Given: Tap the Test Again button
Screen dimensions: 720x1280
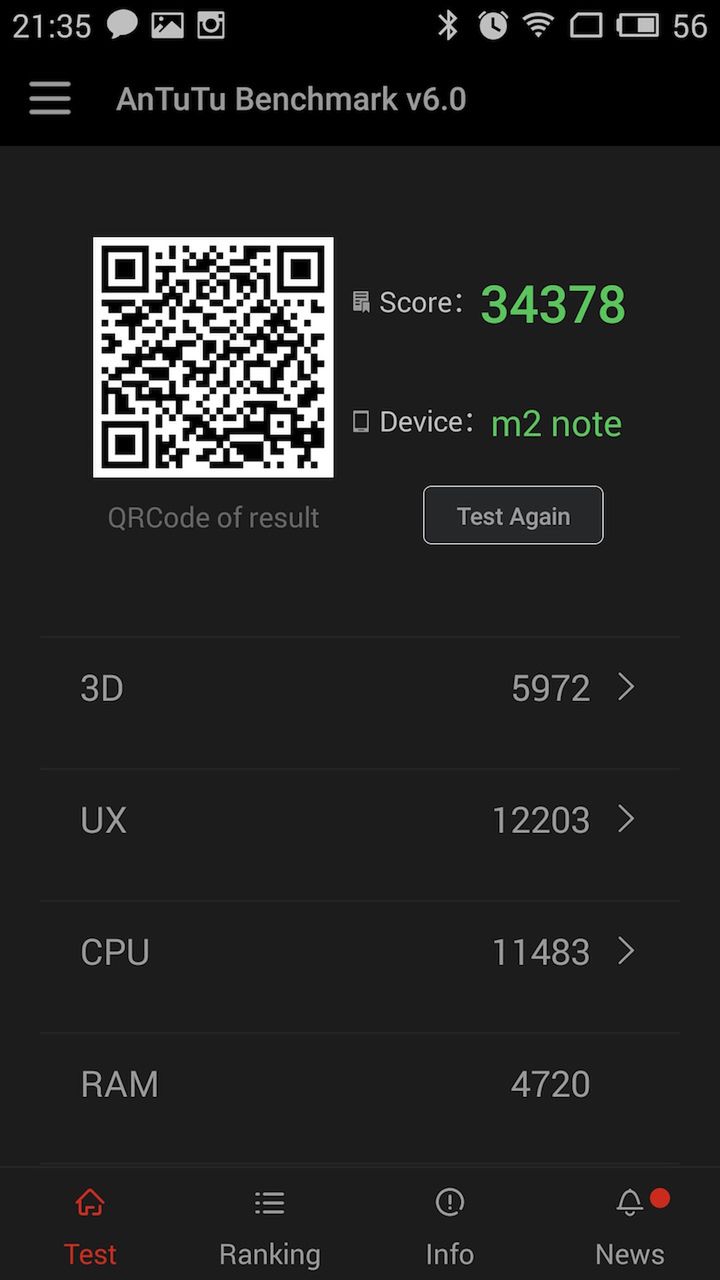Looking at the screenshot, I should (x=513, y=516).
